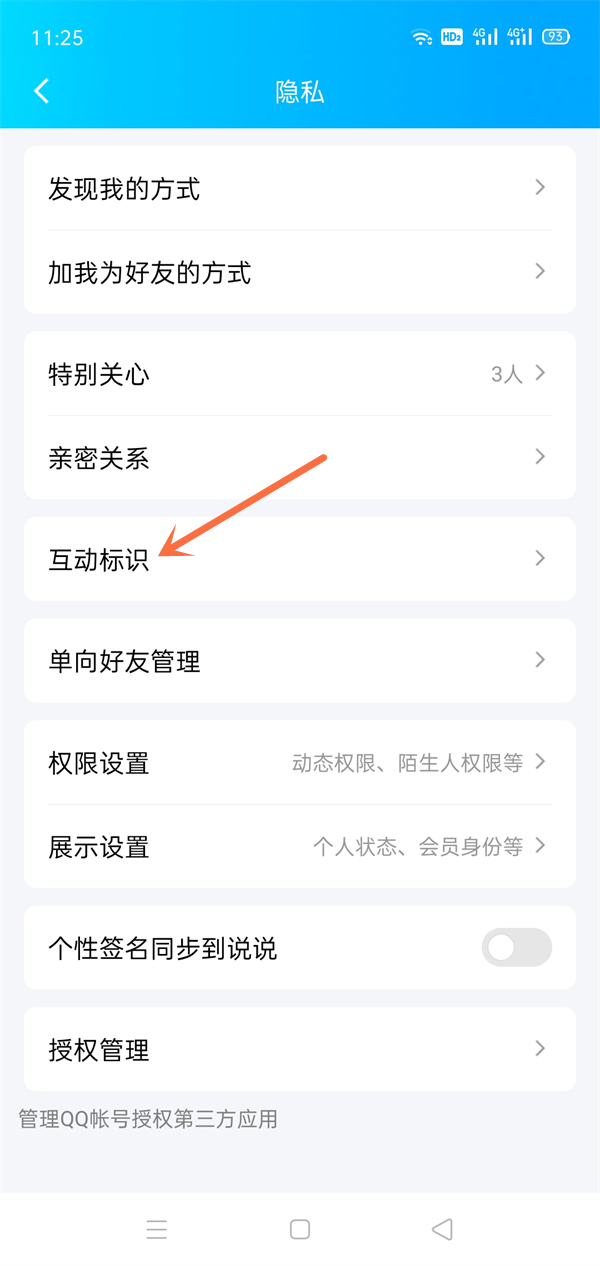Image resolution: width=600 pixels, height=1266 pixels.
Task: Open 授权管理 page
Action: click(300, 1050)
